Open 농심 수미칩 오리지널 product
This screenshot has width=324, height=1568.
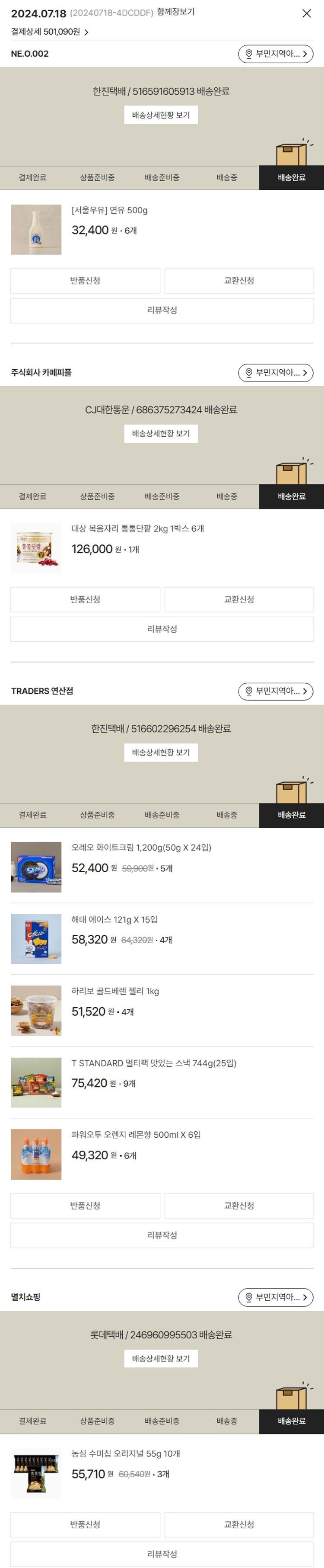click(125, 1453)
